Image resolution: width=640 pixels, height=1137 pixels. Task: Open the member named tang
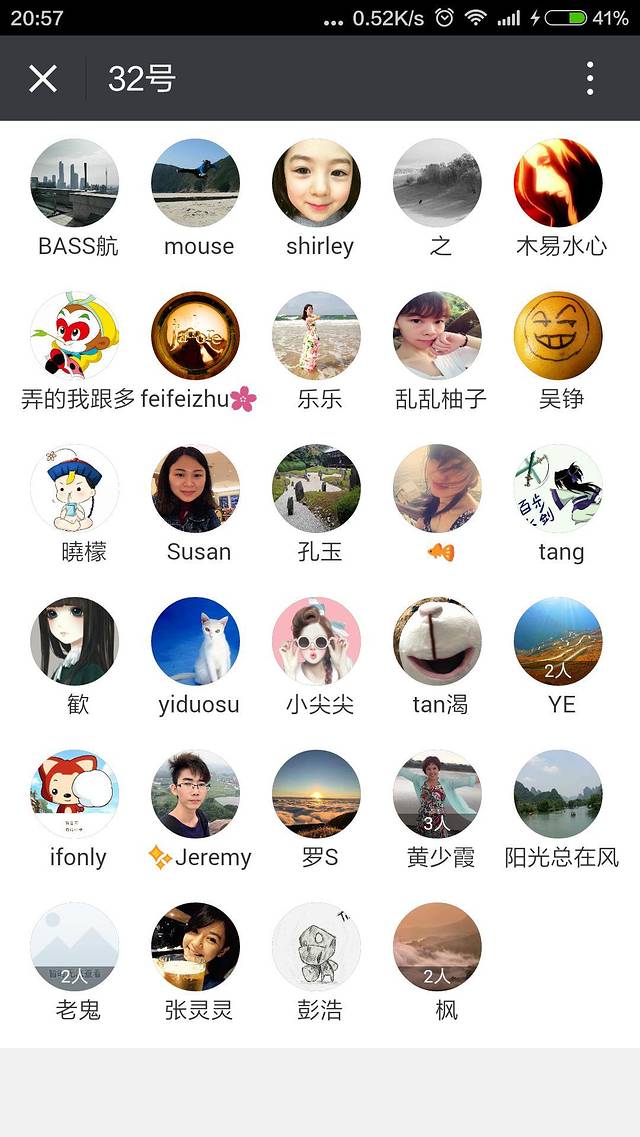(558, 489)
